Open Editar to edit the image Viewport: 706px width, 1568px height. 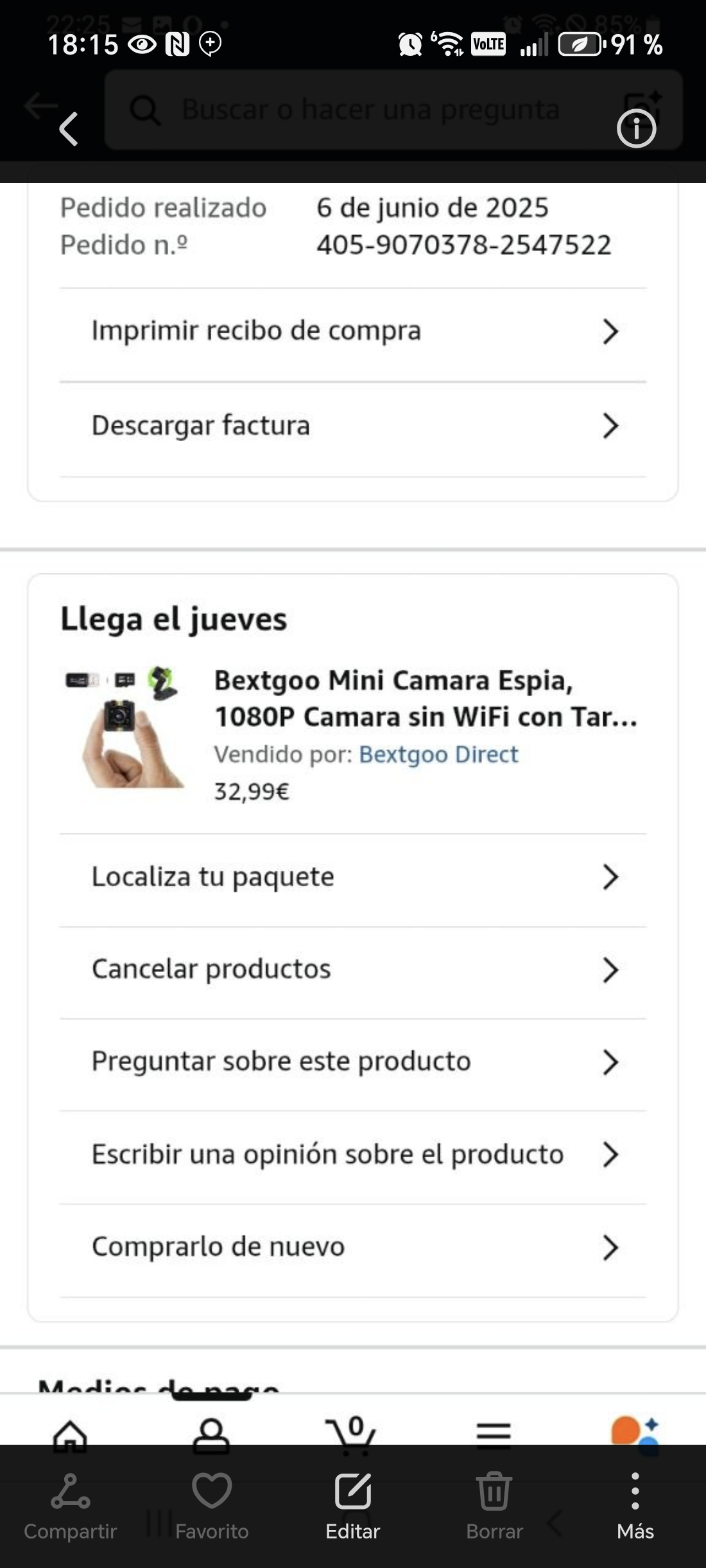[353, 1506]
